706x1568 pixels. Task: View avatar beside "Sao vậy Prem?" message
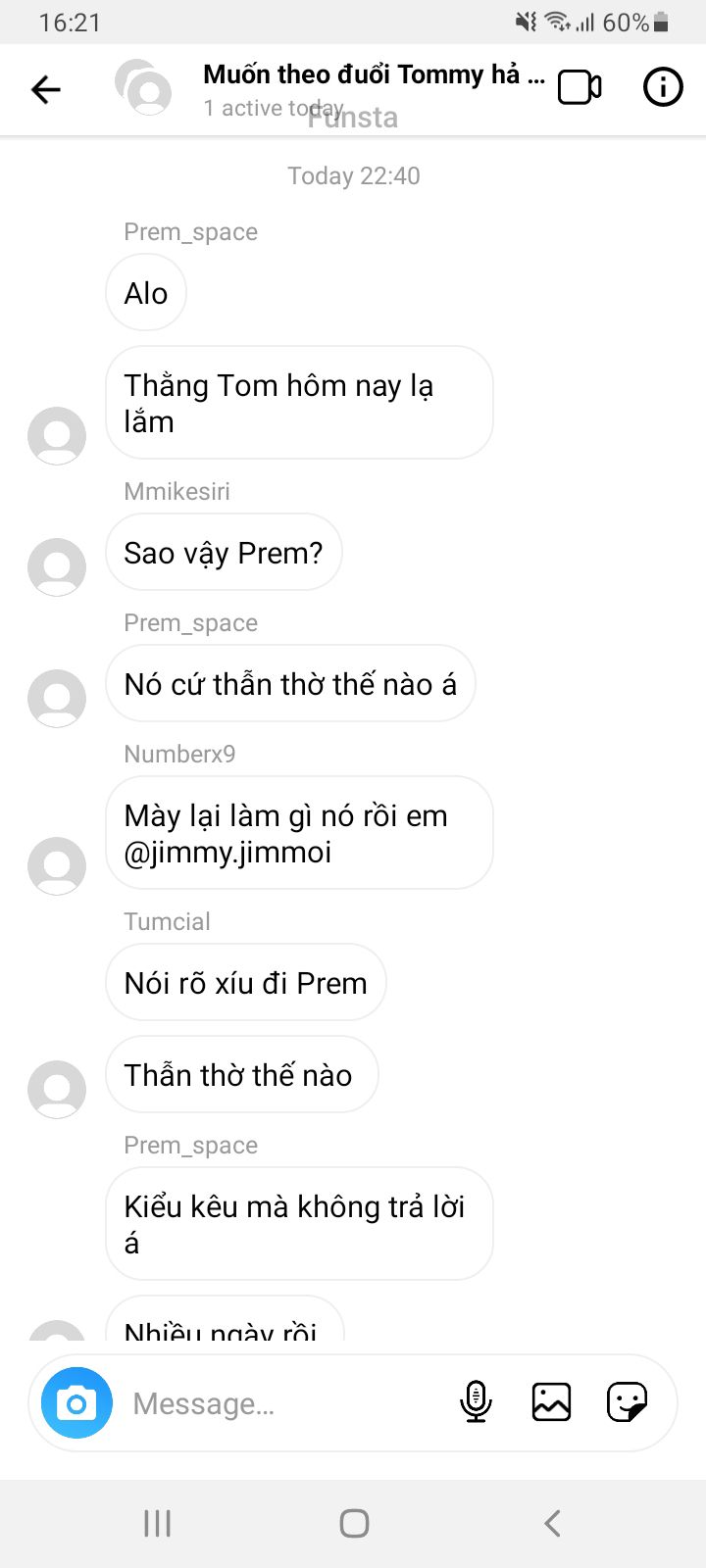57,566
